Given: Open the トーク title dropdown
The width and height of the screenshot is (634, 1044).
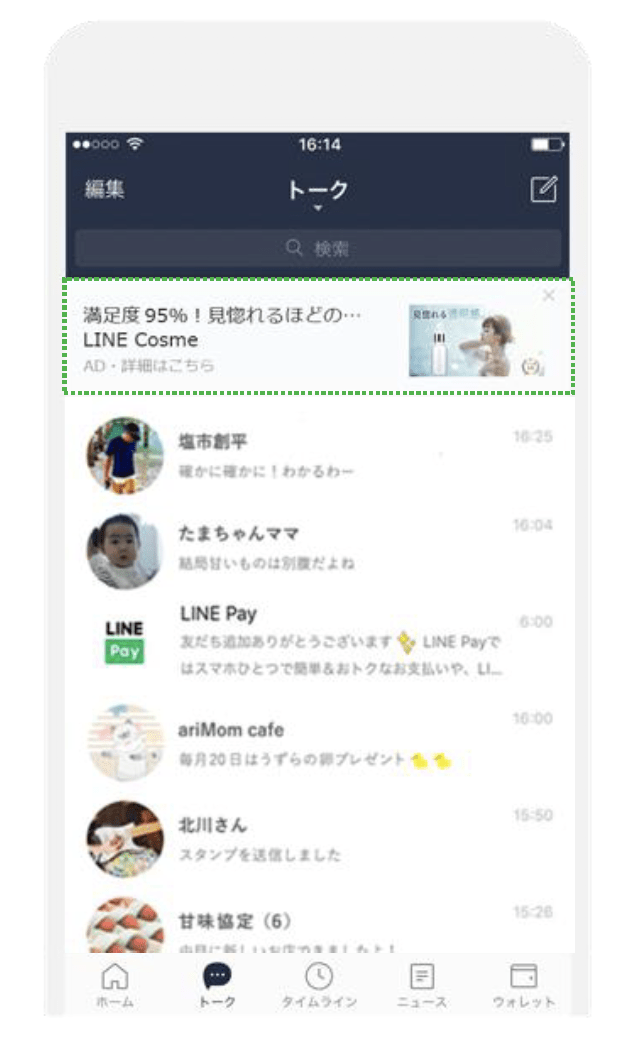Looking at the screenshot, I should point(318,192).
